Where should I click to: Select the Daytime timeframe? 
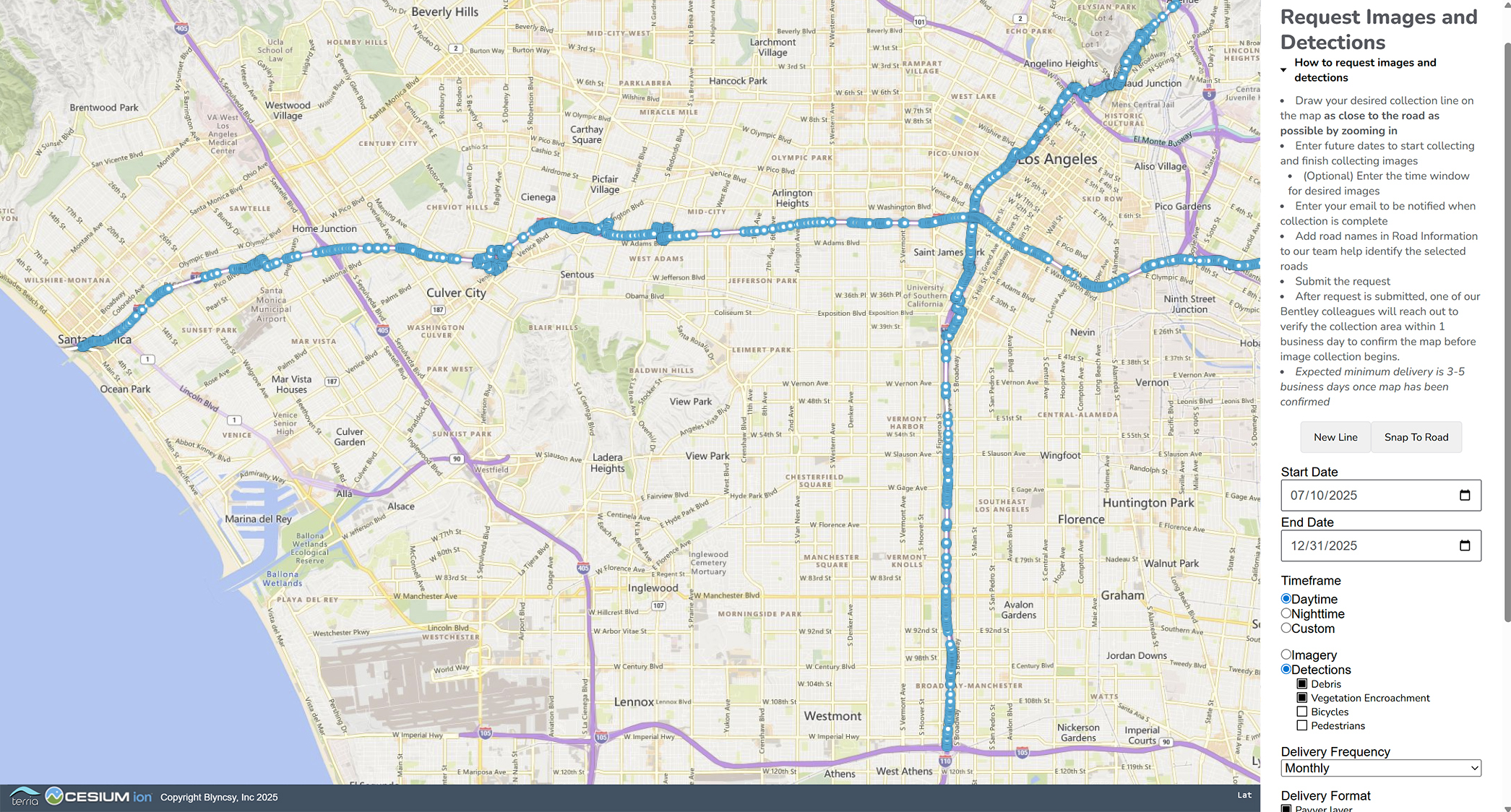[1286, 599]
